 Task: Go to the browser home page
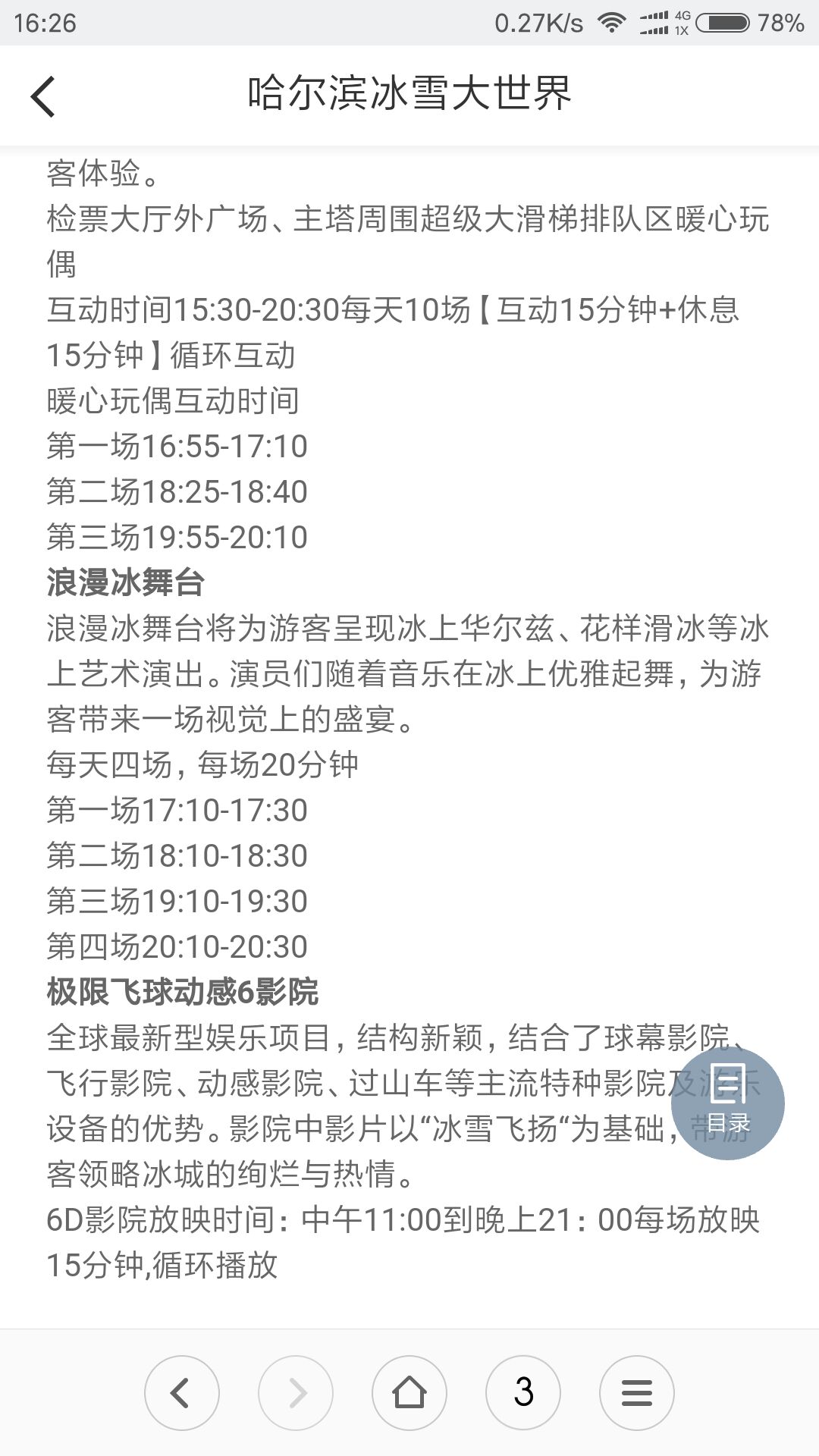(409, 1393)
